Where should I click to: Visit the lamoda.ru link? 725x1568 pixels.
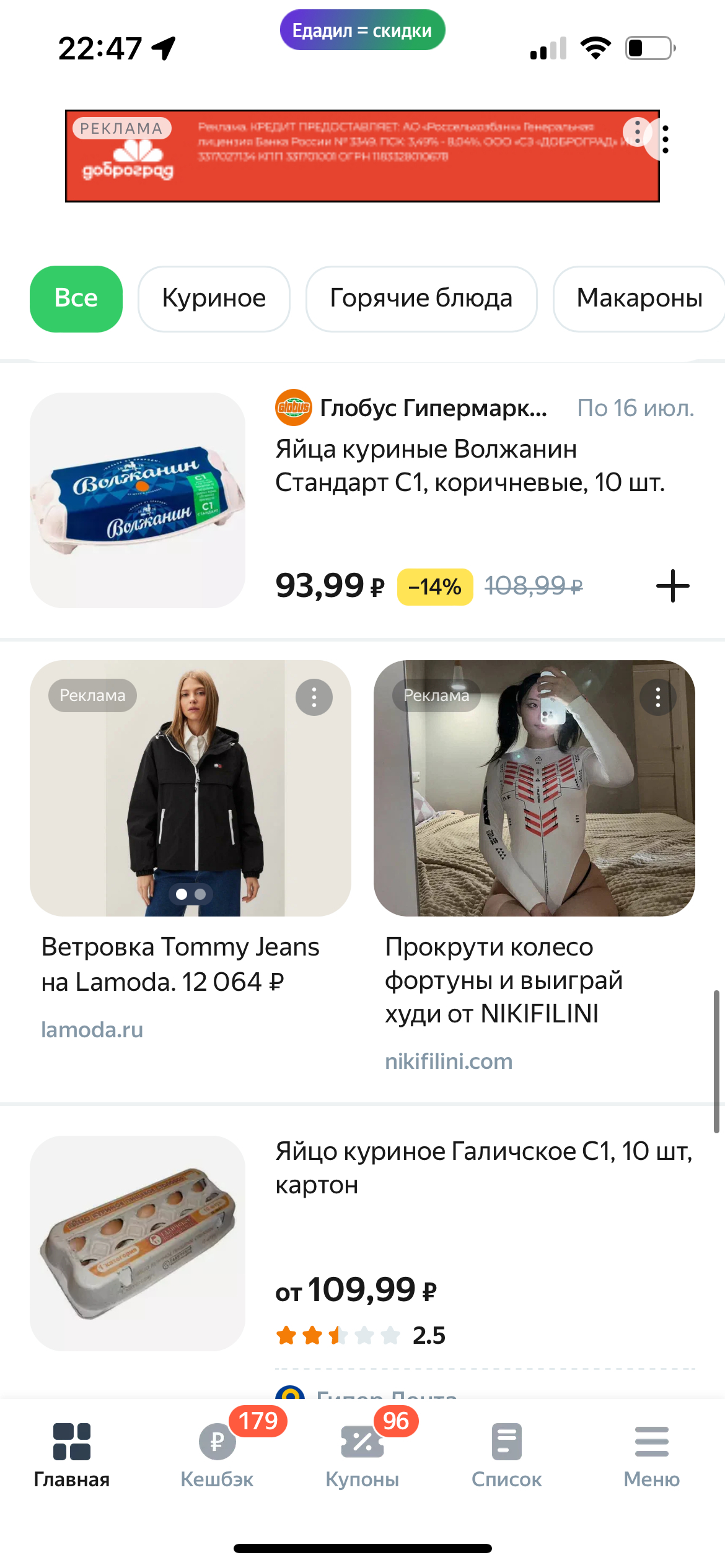[x=92, y=1030]
